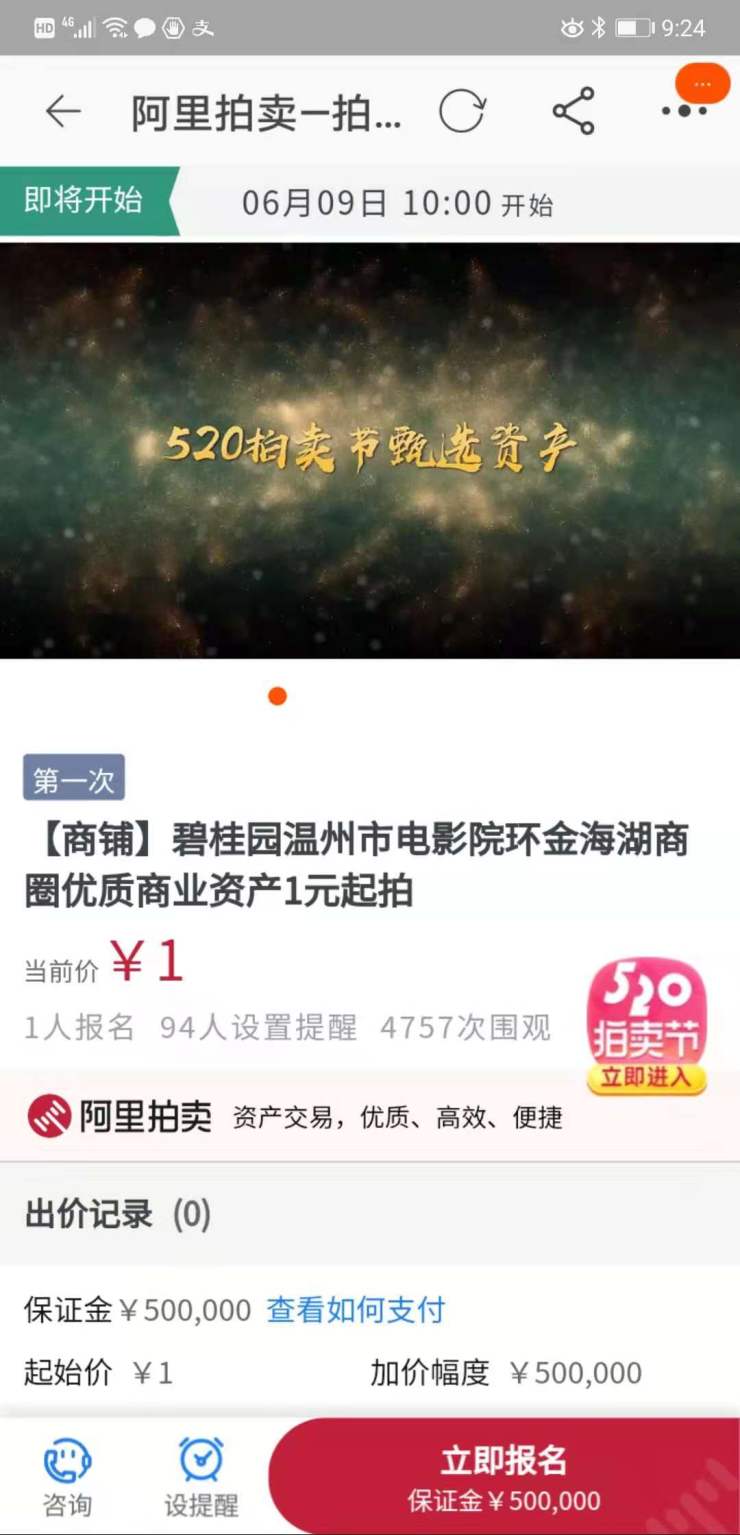Open the 阿里拍卖 banner
This screenshot has width=740, height=1535.
tap(300, 1116)
